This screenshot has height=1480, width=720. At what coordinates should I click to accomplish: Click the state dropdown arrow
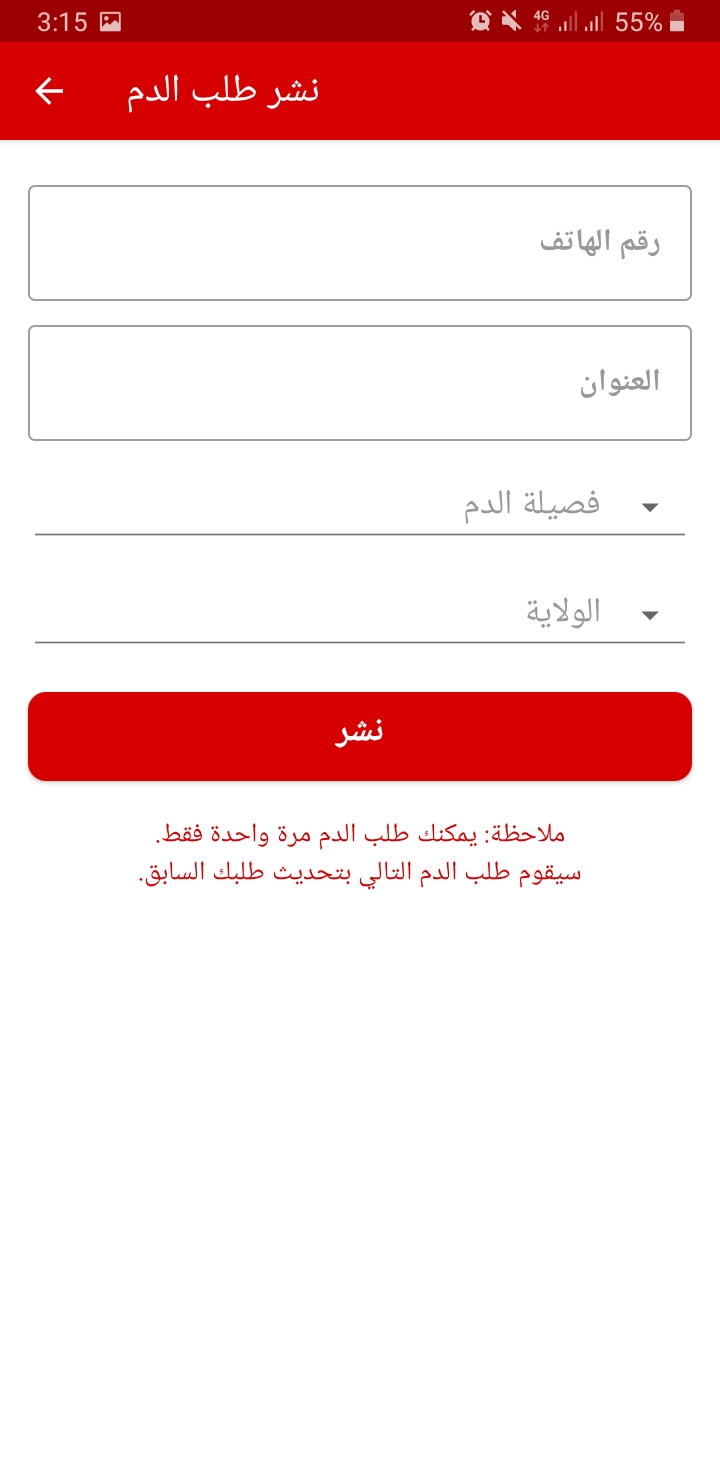pyautogui.click(x=650, y=615)
